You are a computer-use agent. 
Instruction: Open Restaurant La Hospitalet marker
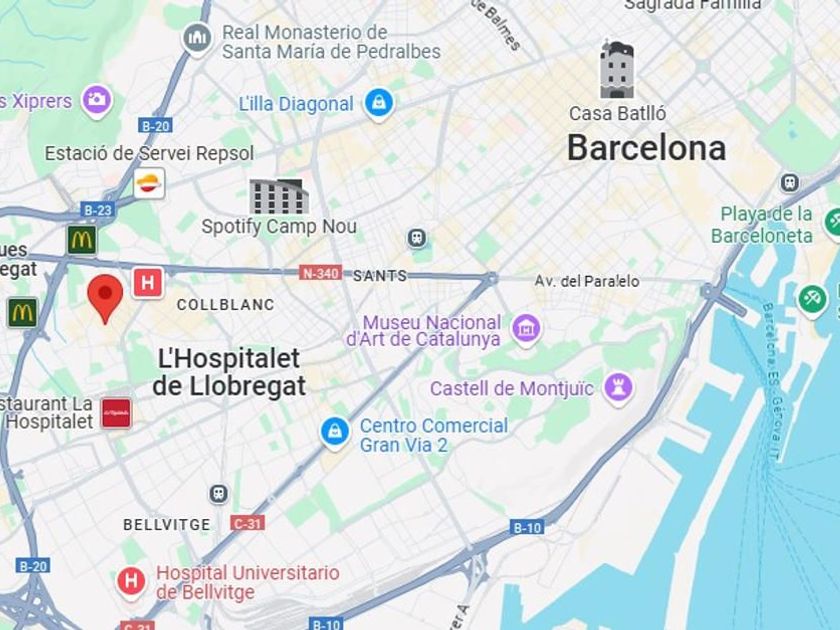pos(115,413)
